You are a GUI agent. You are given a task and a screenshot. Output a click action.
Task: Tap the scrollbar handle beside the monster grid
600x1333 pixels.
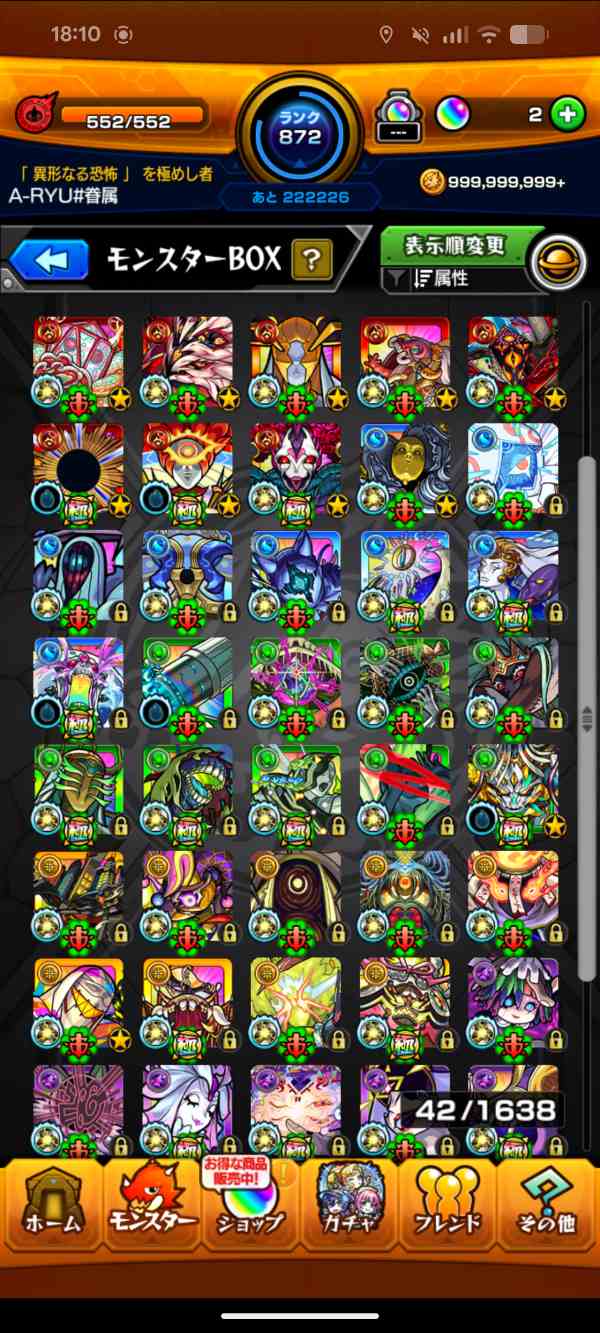click(x=587, y=718)
